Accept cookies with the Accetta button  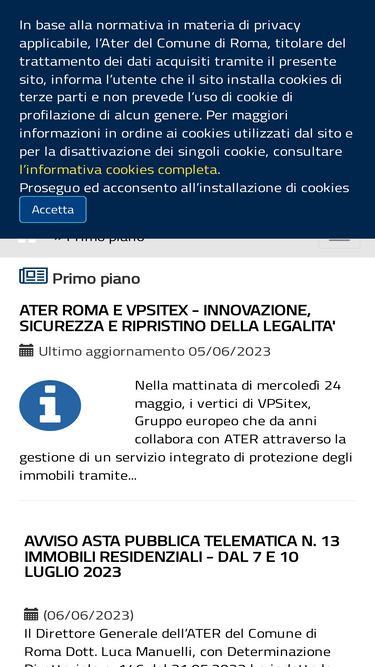pos(53,209)
